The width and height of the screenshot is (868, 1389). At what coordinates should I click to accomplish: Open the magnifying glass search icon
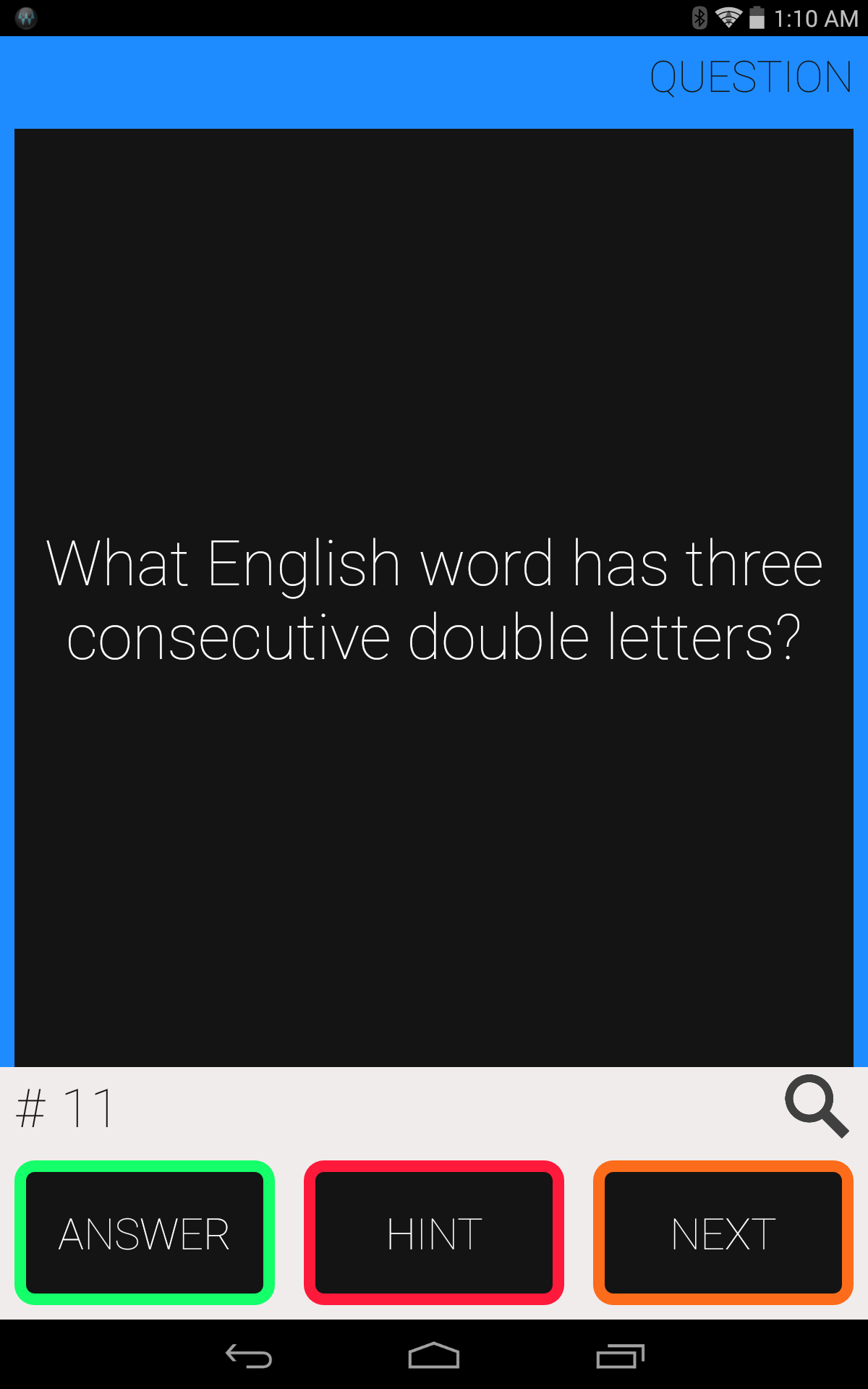[817, 1106]
